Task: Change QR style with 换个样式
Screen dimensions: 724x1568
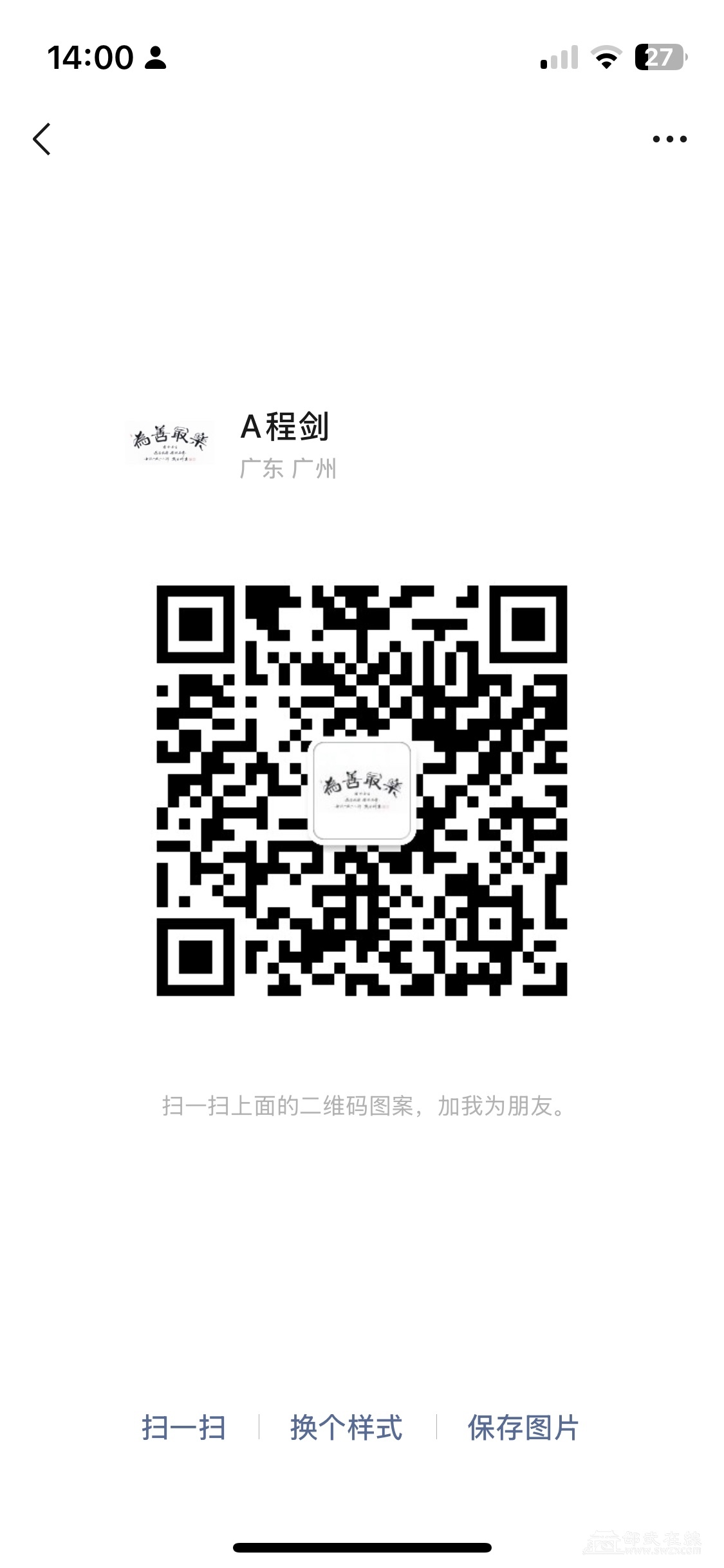Action: [346, 1427]
